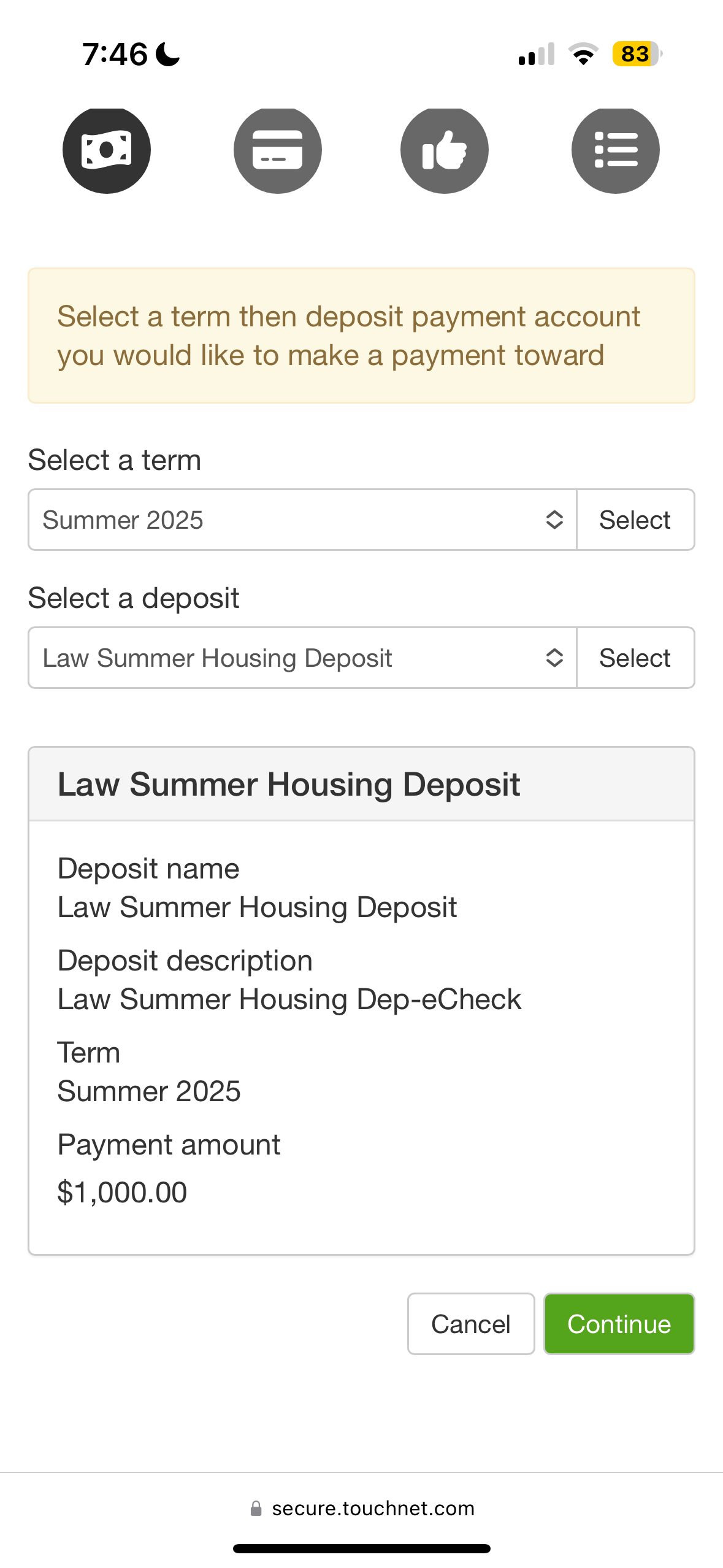Go to the credit card payment step
Viewport: 723px width, 1568px height.
point(278,150)
